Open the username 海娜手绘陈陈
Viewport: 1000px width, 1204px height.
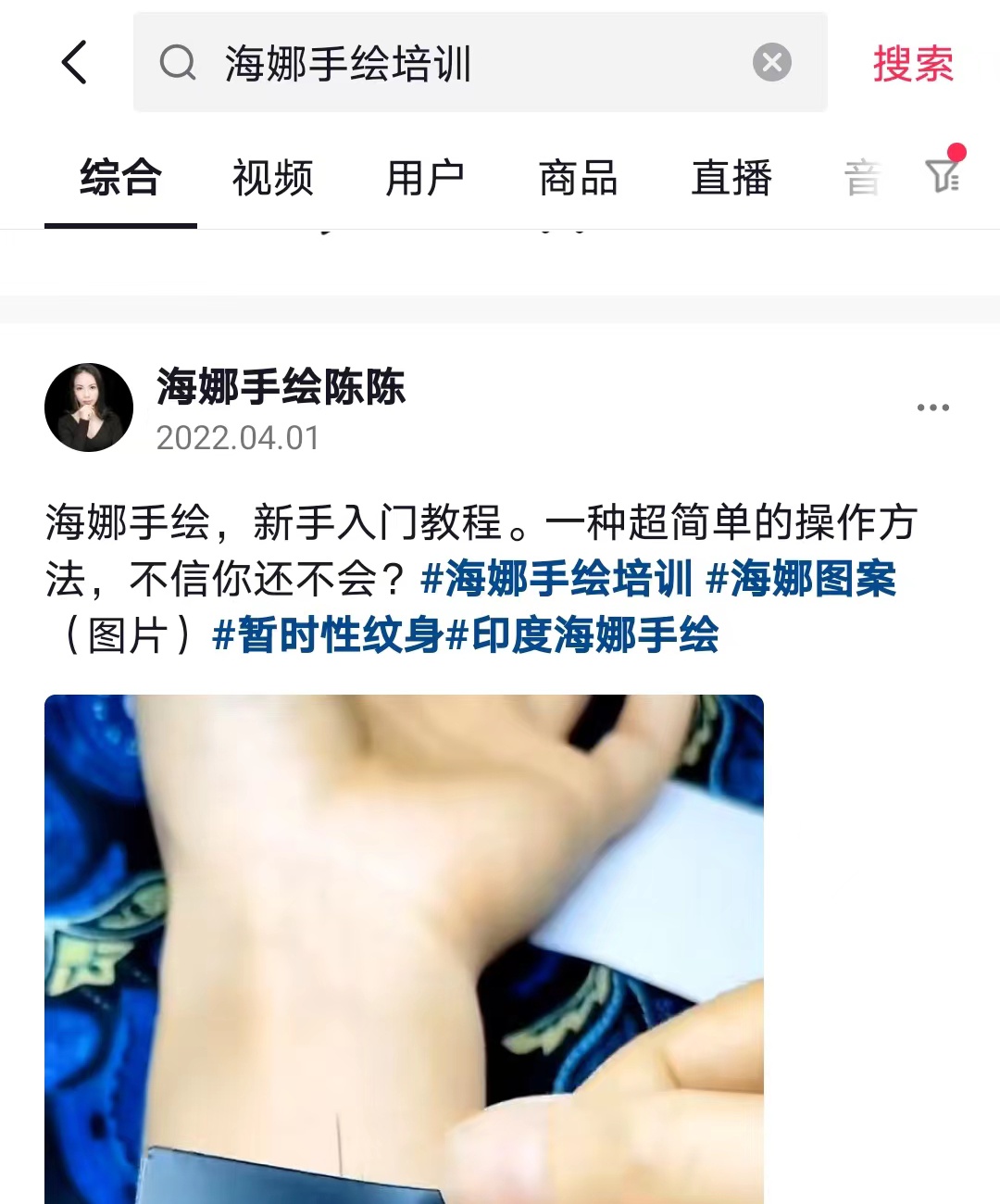[x=281, y=387]
